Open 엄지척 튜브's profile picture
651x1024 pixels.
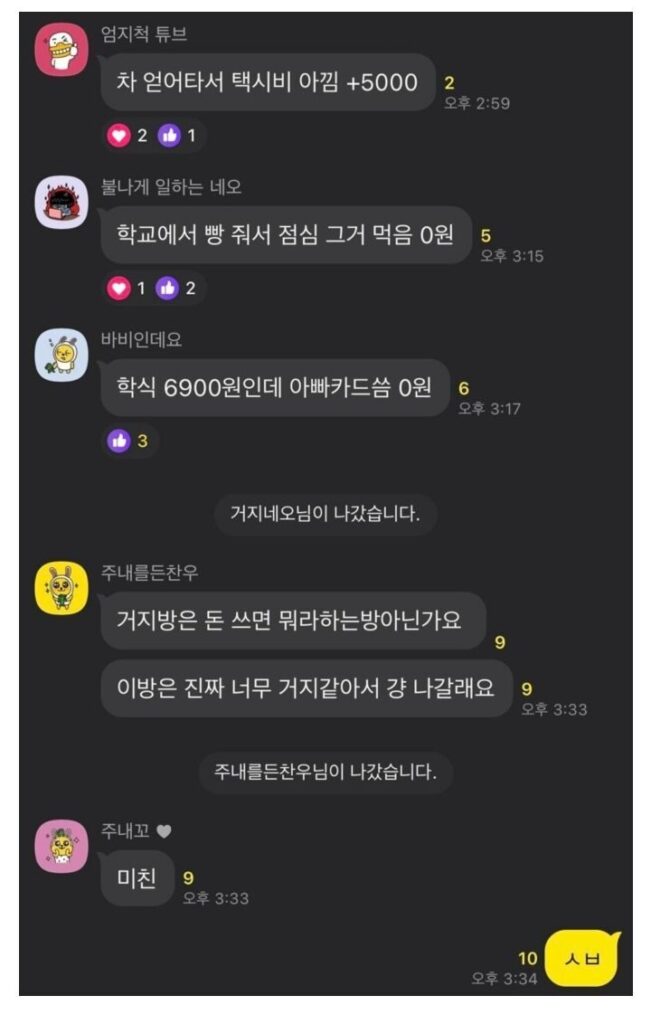(62, 49)
